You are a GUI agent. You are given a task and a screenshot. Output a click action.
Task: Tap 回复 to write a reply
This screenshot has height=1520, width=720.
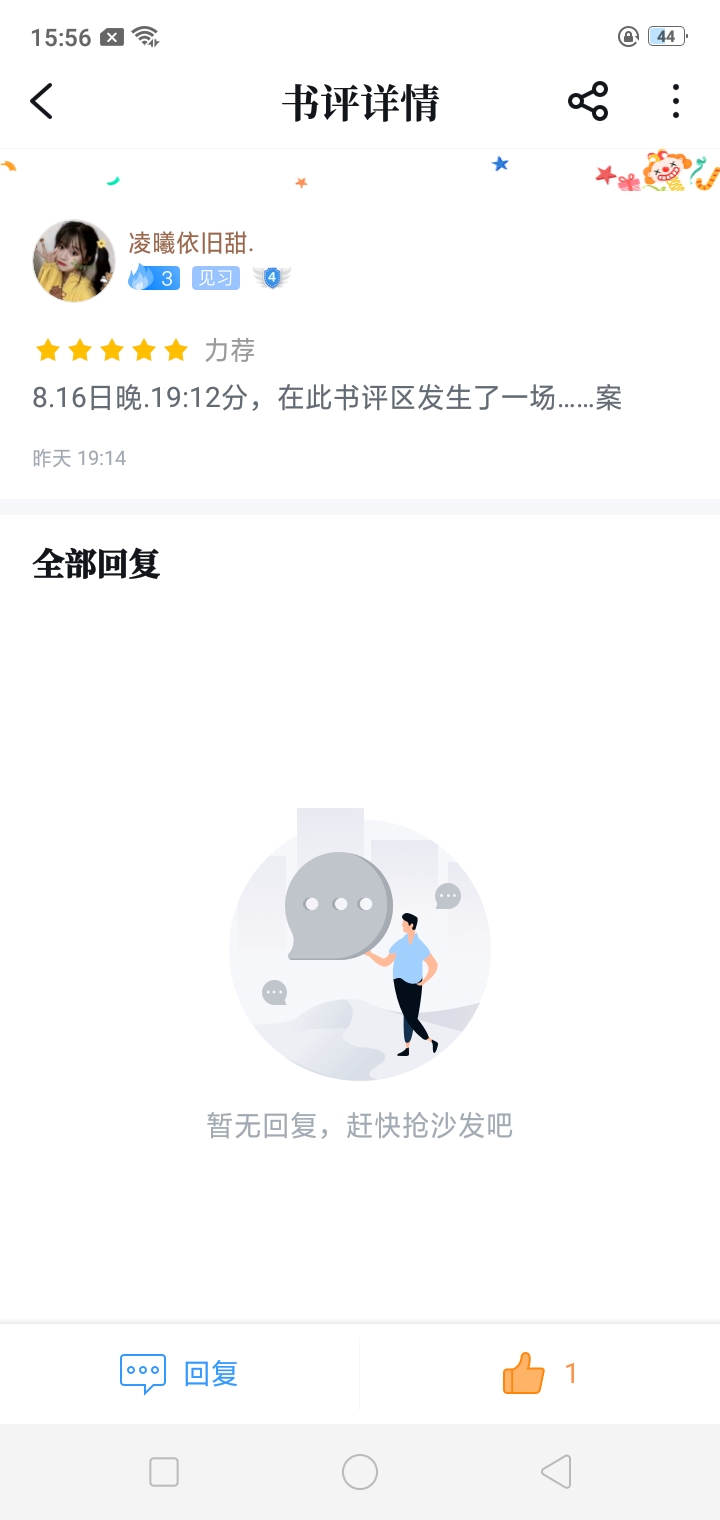tap(180, 1373)
